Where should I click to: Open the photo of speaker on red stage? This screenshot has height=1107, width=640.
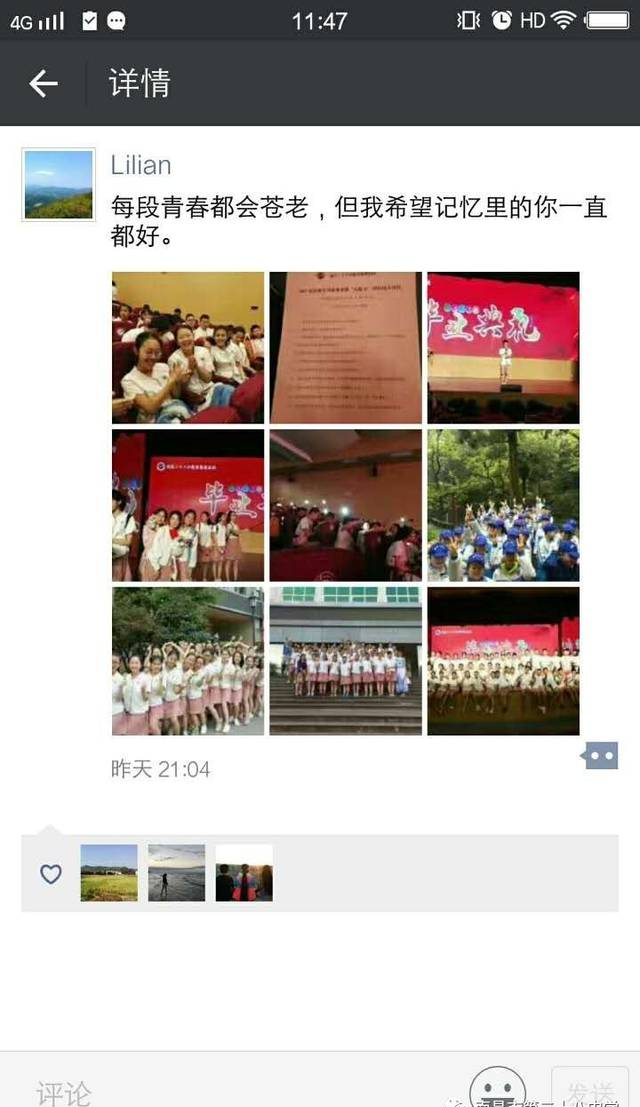[x=503, y=347]
